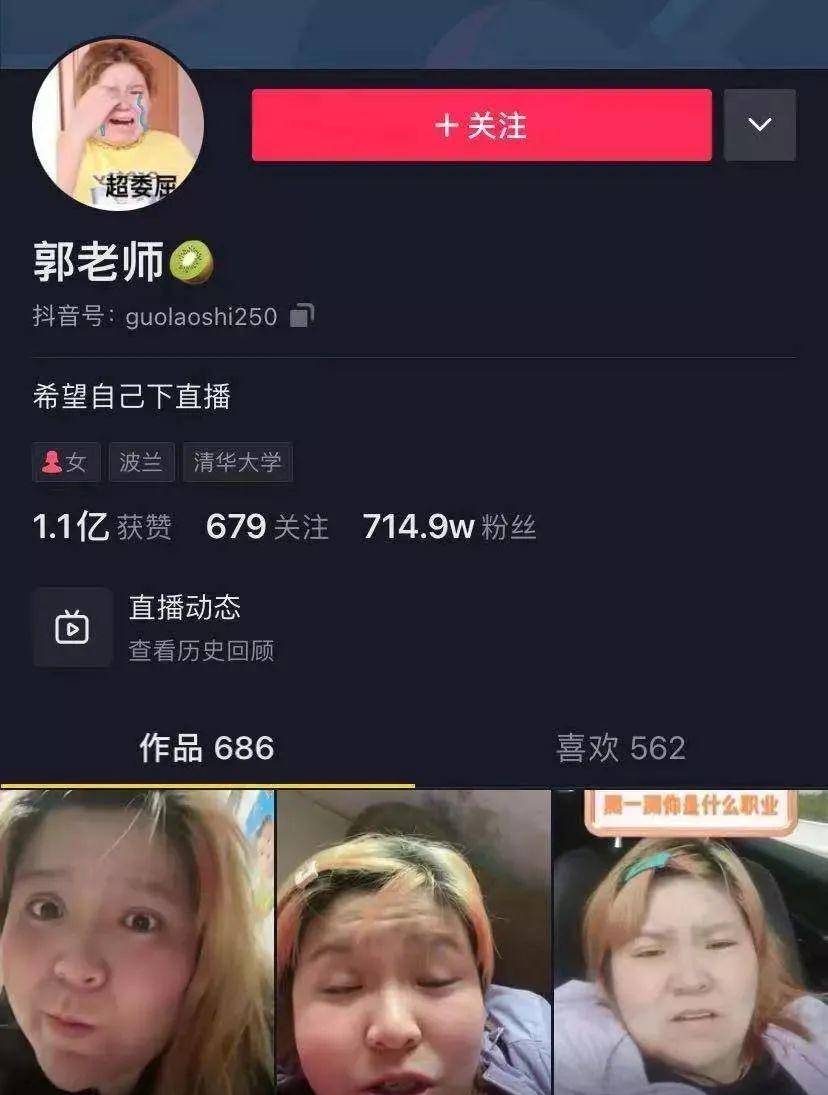Follow this account with the 关注 button
Viewport: 828px width, 1095px height.
(x=481, y=125)
